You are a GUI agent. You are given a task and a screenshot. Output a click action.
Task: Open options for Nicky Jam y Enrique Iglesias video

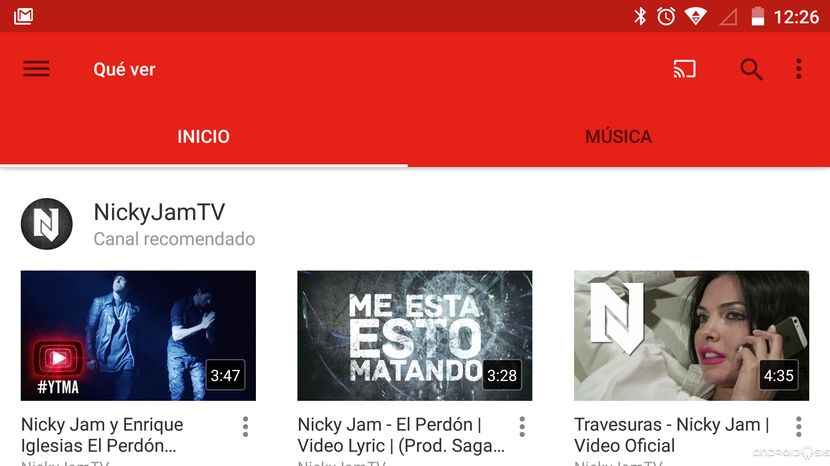tap(245, 427)
